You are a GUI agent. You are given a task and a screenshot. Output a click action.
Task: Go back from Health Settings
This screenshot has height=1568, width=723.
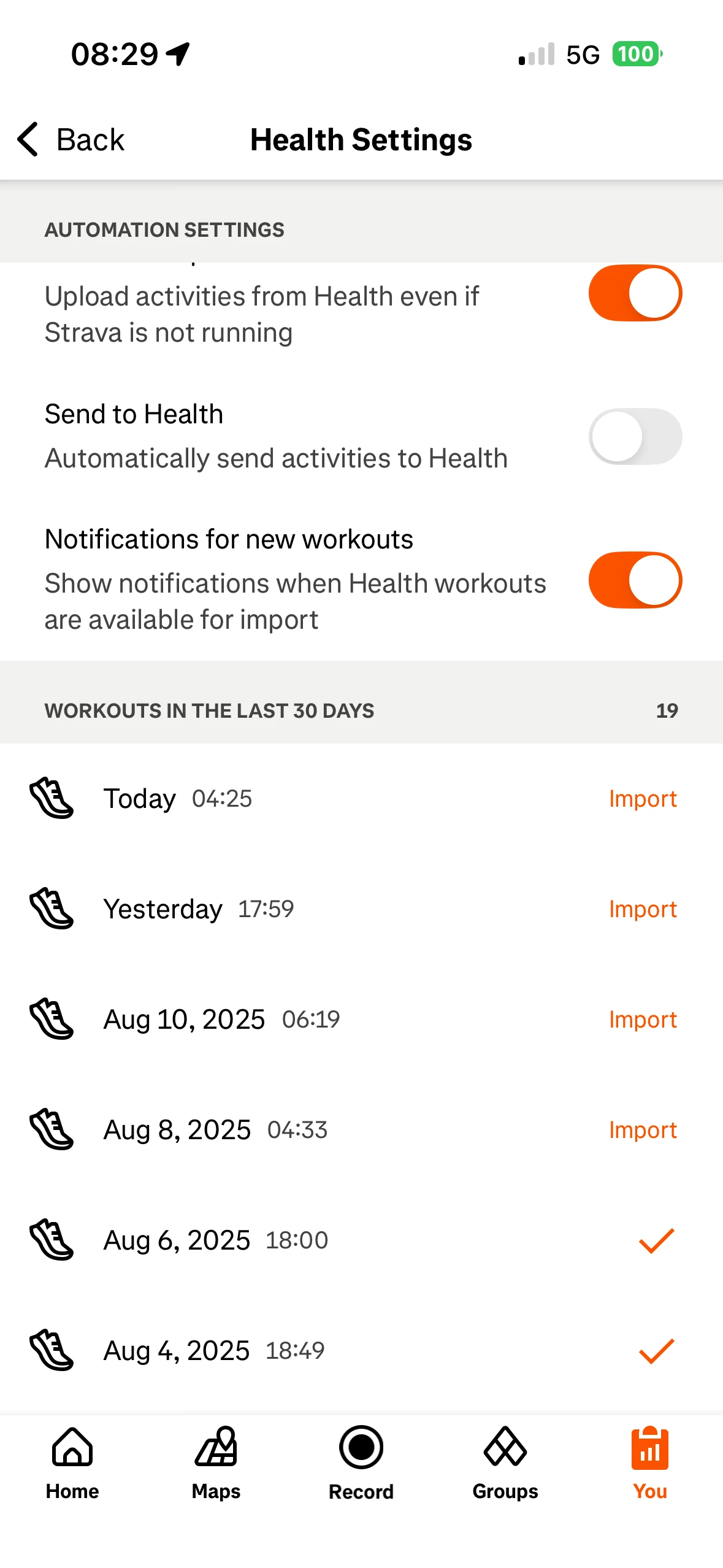coord(71,140)
